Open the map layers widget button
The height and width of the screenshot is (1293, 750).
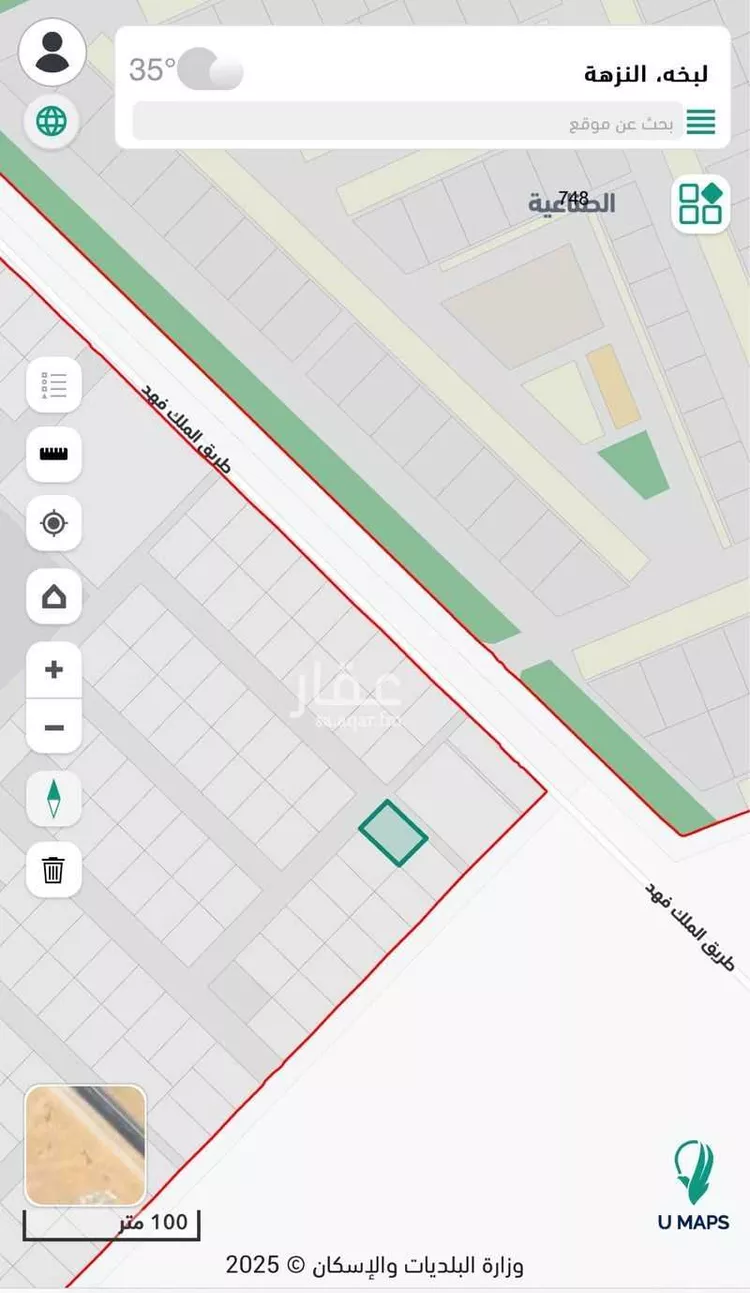pyautogui.click(x=700, y=204)
